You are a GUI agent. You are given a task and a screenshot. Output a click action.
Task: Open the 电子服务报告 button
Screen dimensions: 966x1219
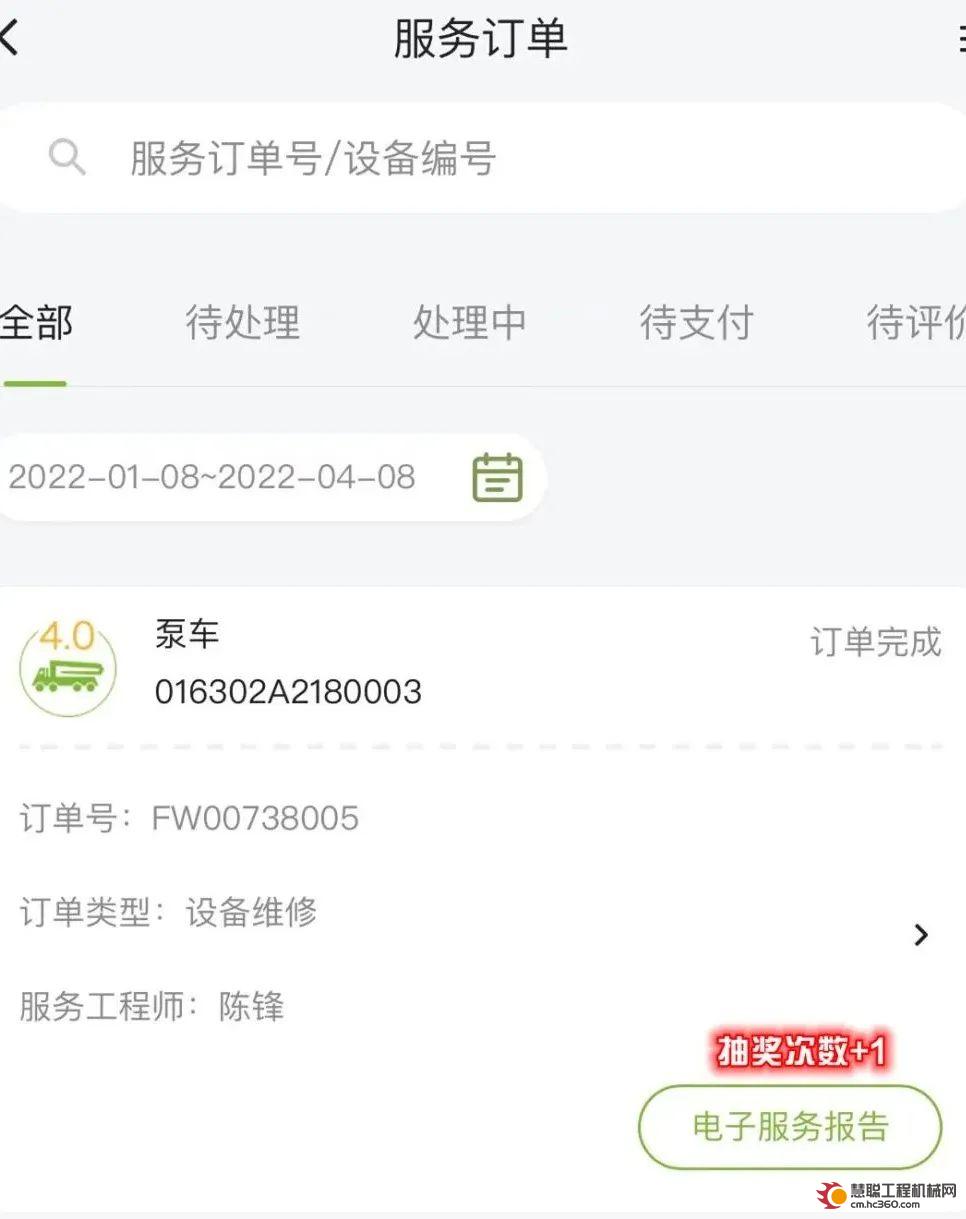click(x=790, y=1127)
